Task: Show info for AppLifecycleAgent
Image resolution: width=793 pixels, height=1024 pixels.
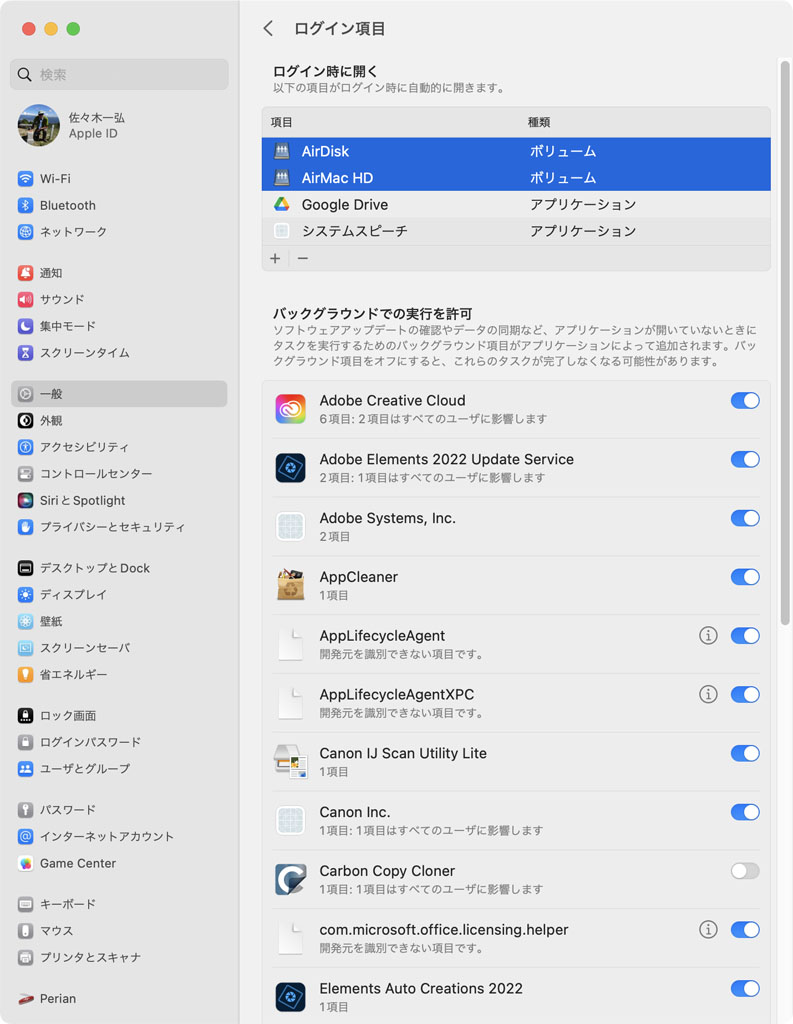Action: click(708, 635)
